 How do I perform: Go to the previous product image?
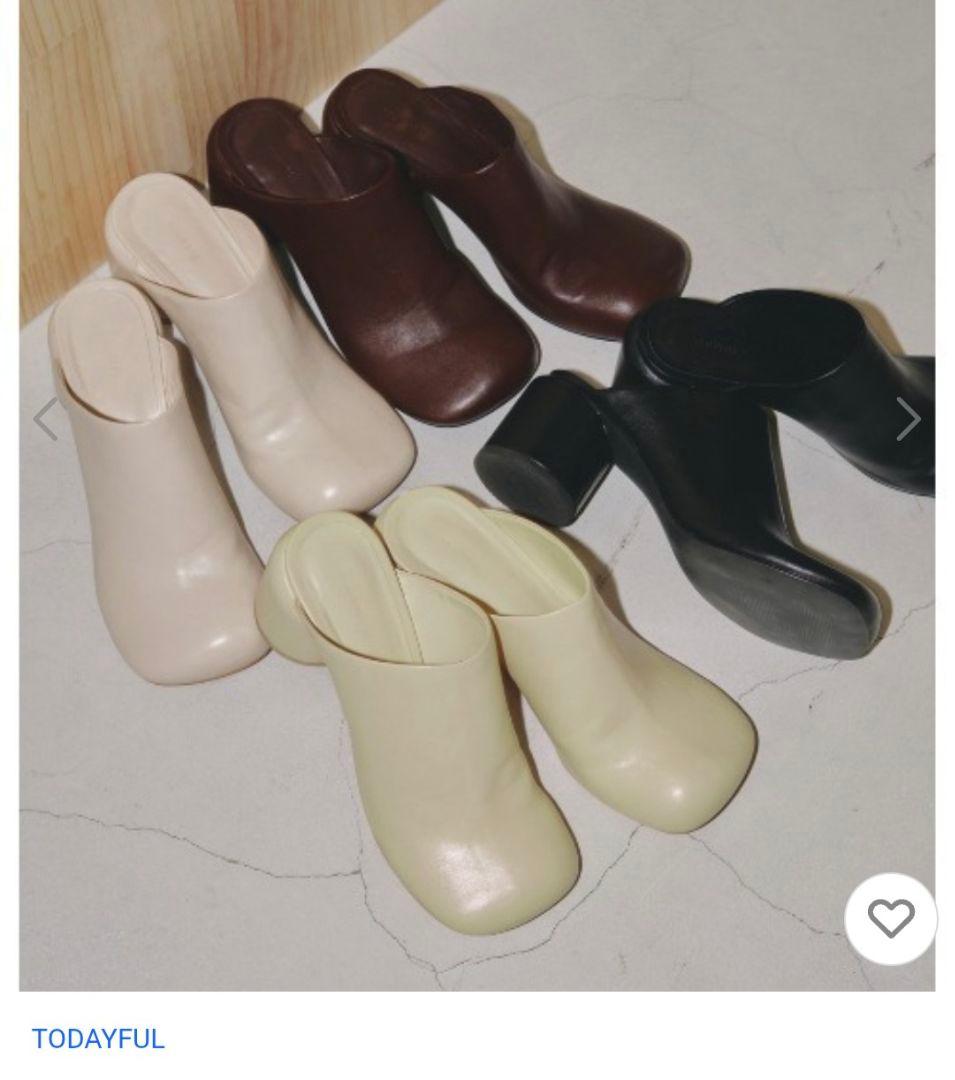click(x=46, y=419)
